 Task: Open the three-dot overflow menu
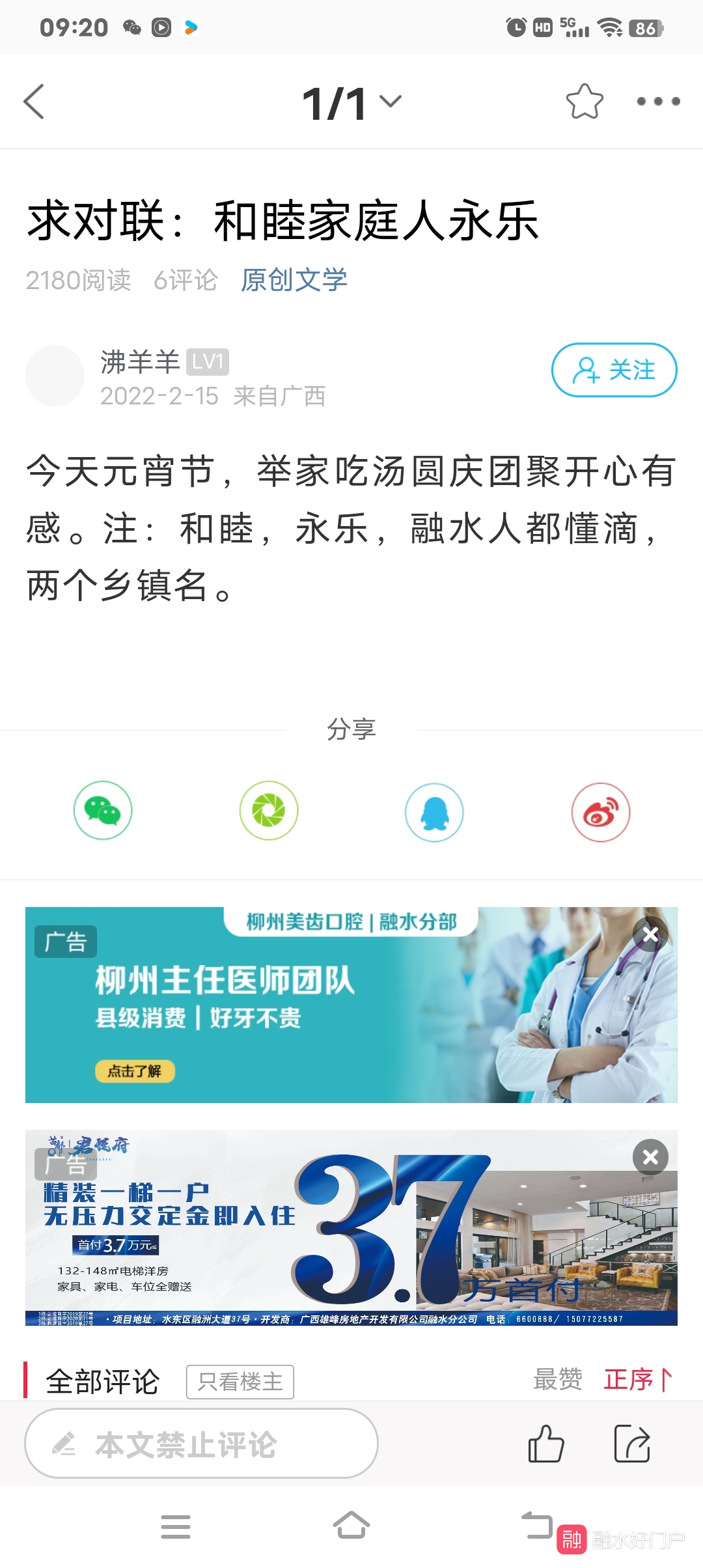pyautogui.click(x=658, y=102)
